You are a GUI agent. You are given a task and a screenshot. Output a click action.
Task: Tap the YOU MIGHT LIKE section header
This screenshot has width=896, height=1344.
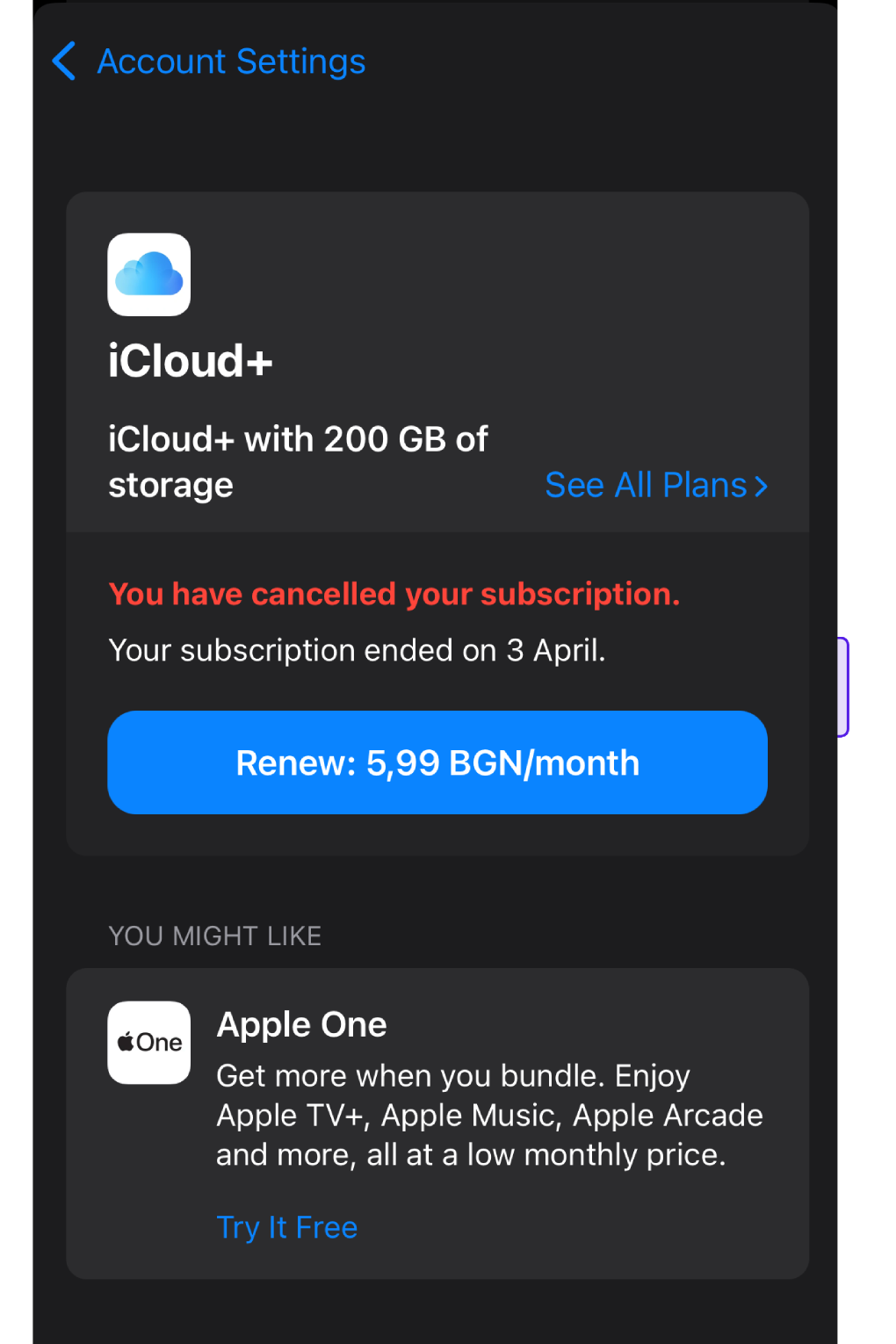coord(214,936)
